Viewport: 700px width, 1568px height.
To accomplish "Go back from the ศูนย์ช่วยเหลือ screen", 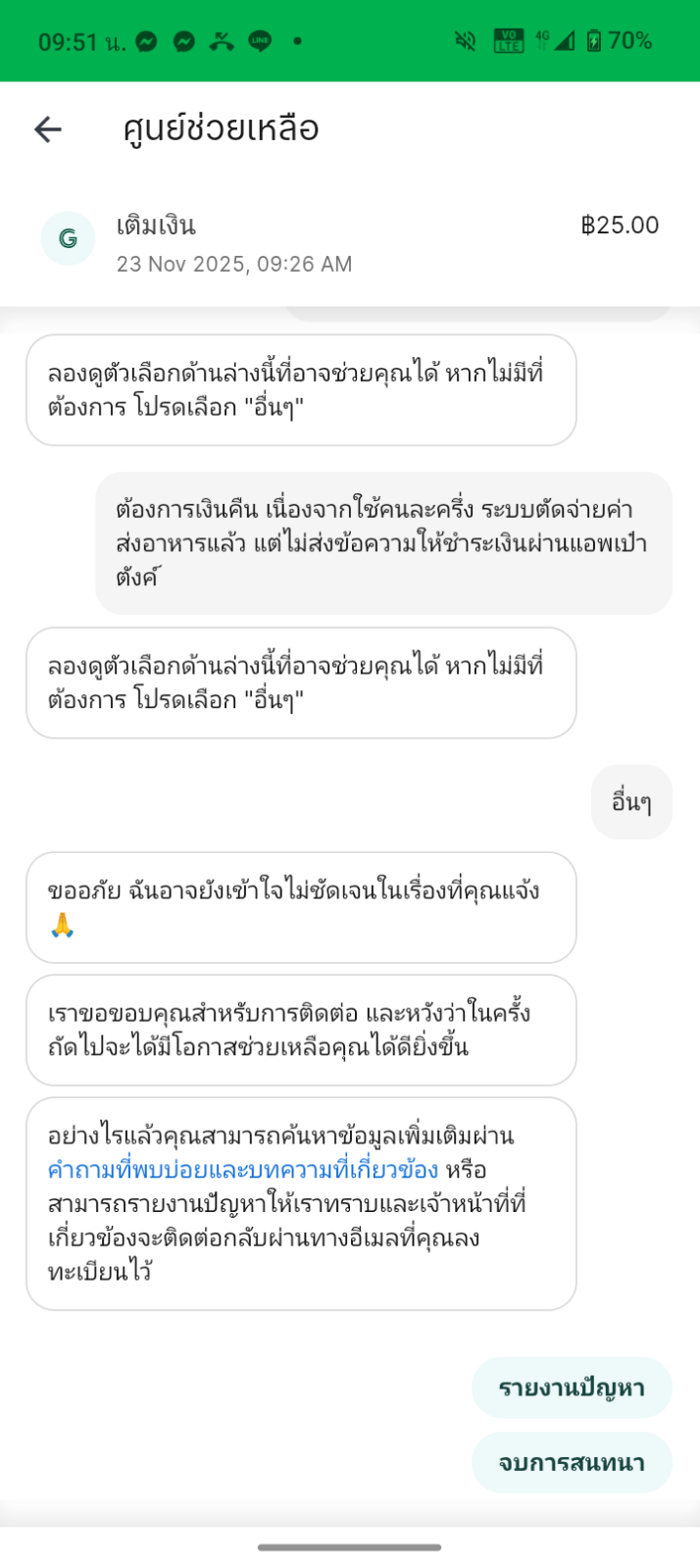I will [x=48, y=129].
